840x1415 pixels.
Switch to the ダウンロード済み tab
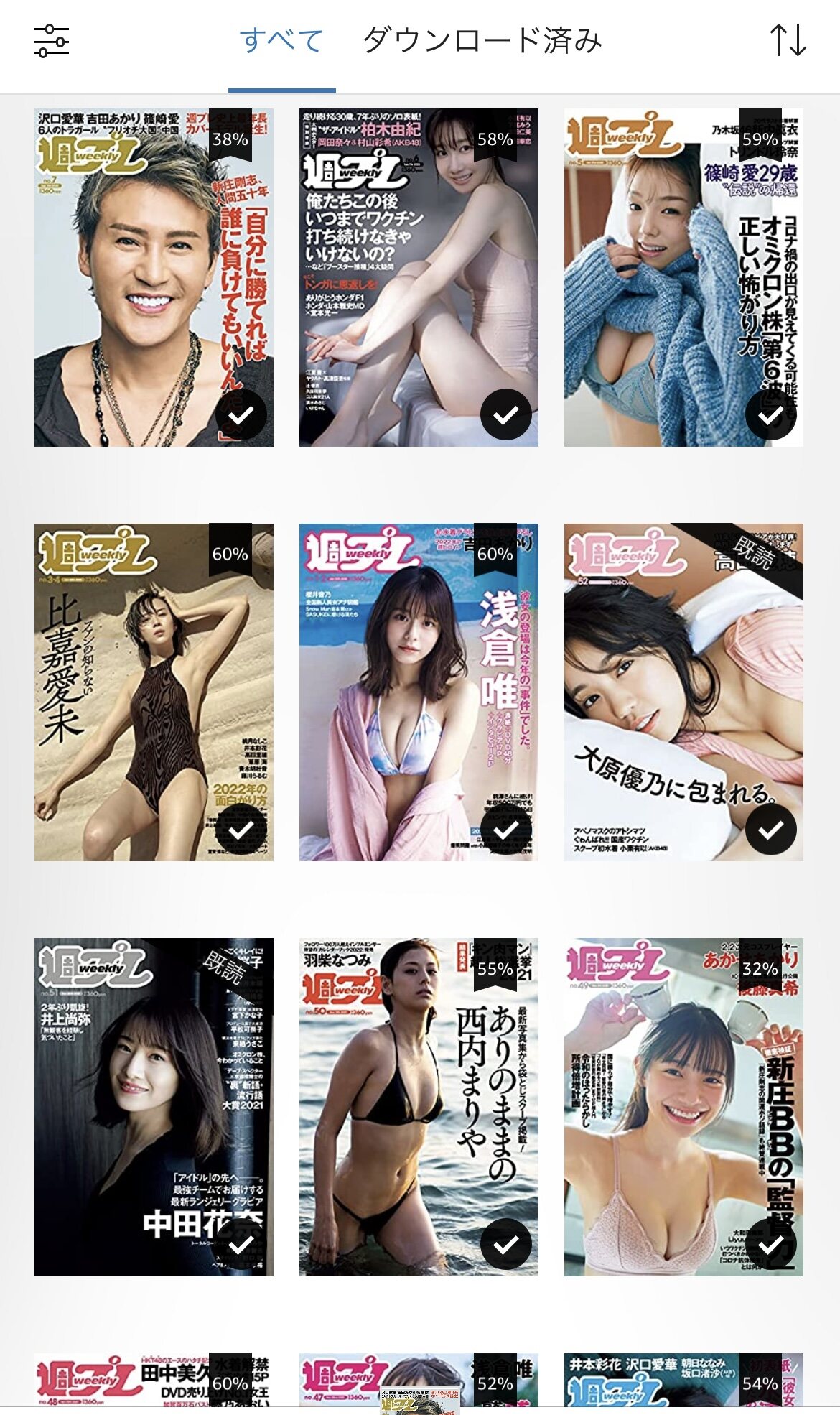[x=482, y=40]
